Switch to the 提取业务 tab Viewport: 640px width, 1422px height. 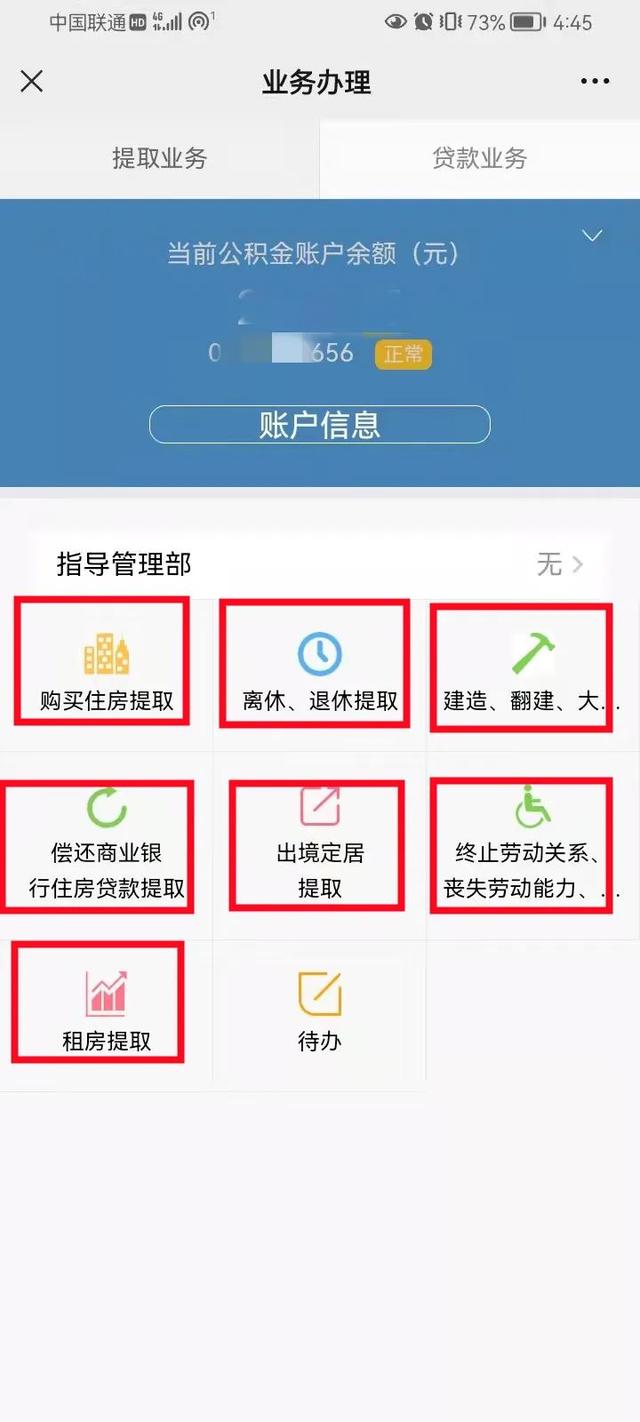(159, 158)
